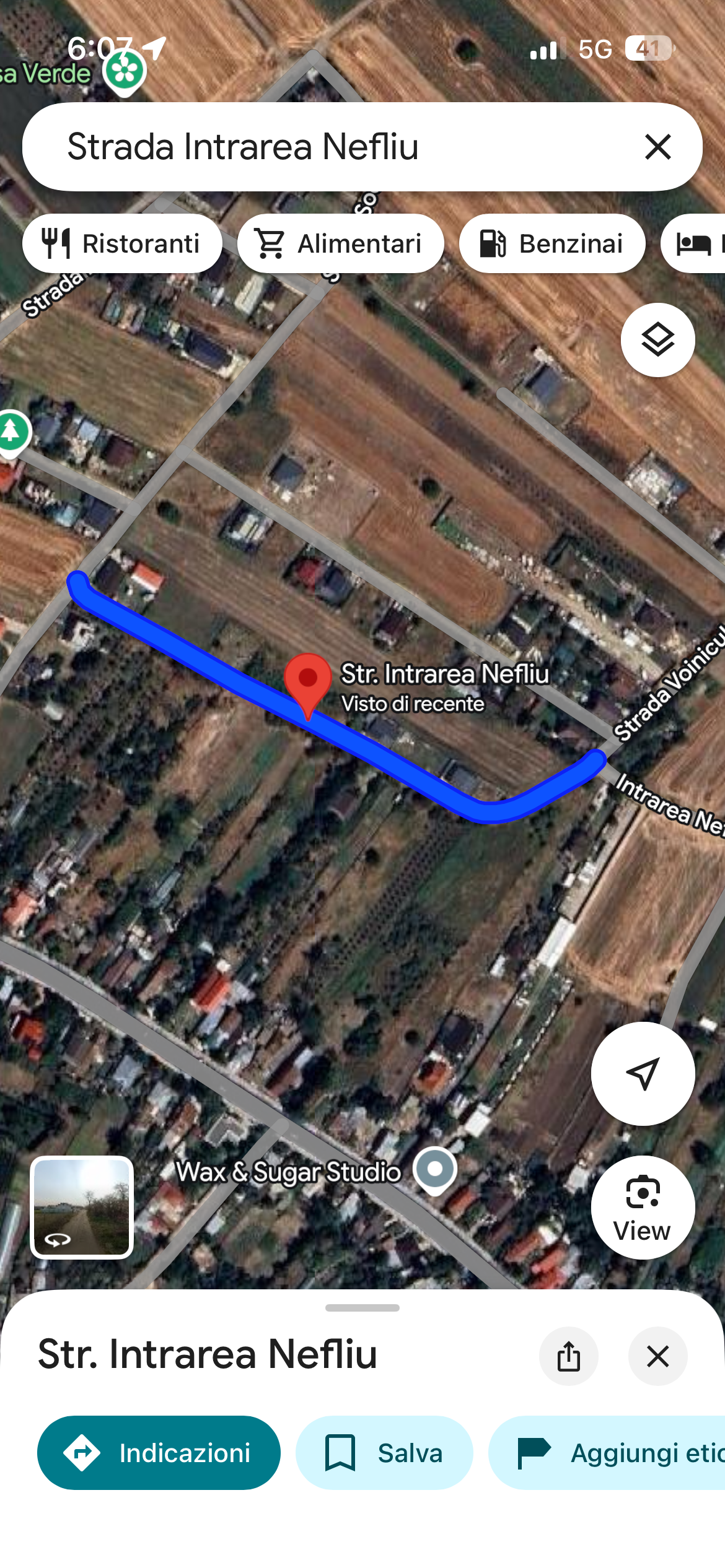This screenshot has height=1568, width=725.
Task: Save this place with Salva
Action: (384, 1453)
